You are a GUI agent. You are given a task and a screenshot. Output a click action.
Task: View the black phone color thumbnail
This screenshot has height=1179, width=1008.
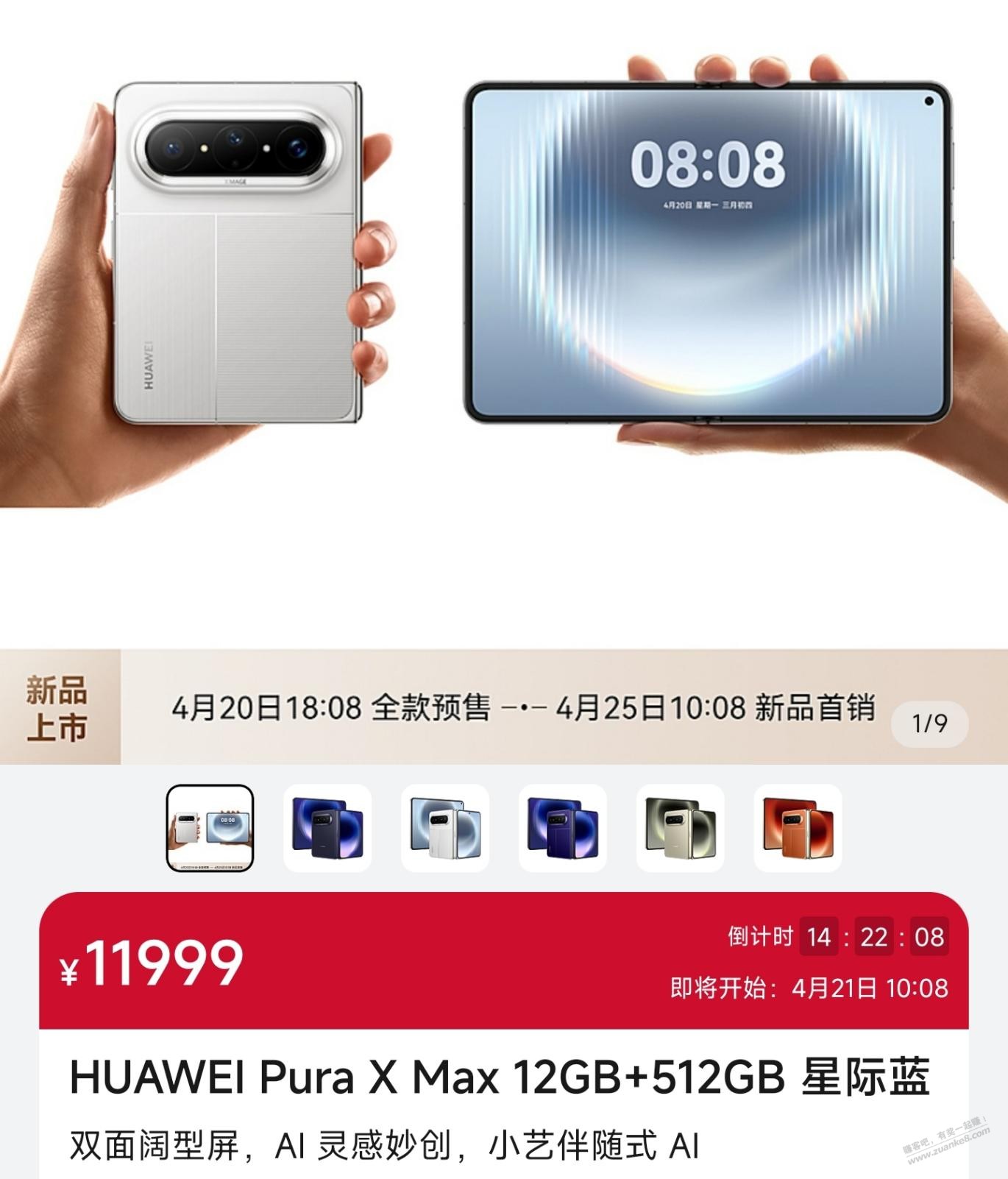pyautogui.click(x=327, y=828)
